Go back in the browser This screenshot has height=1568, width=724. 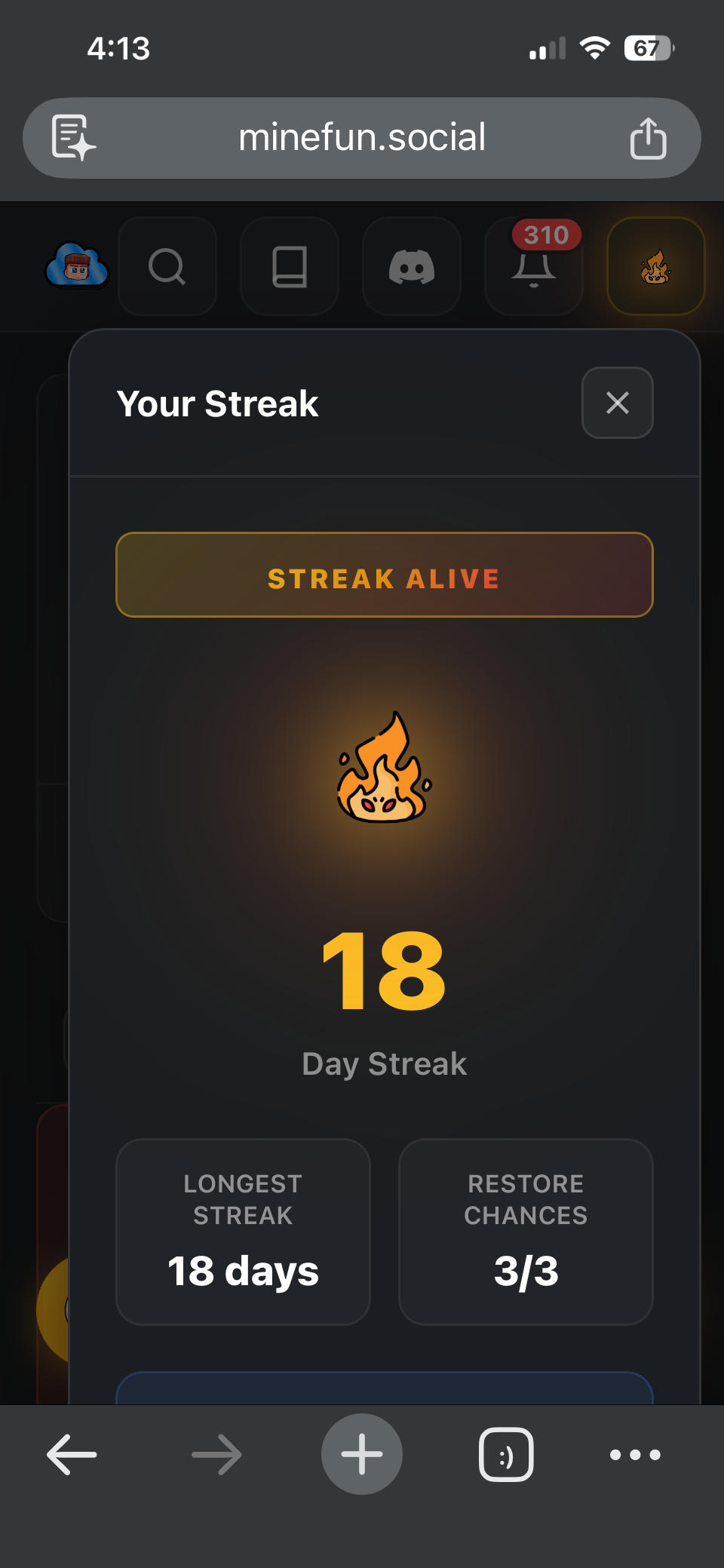72,1454
